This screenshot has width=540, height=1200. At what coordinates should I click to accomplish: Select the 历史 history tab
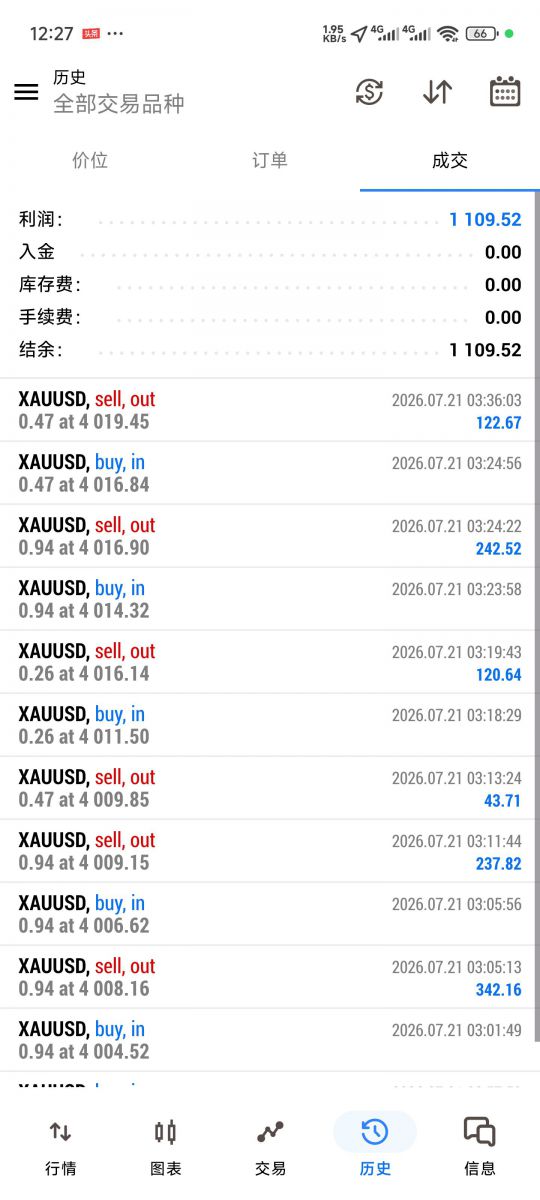pyautogui.click(x=375, y=1146)
